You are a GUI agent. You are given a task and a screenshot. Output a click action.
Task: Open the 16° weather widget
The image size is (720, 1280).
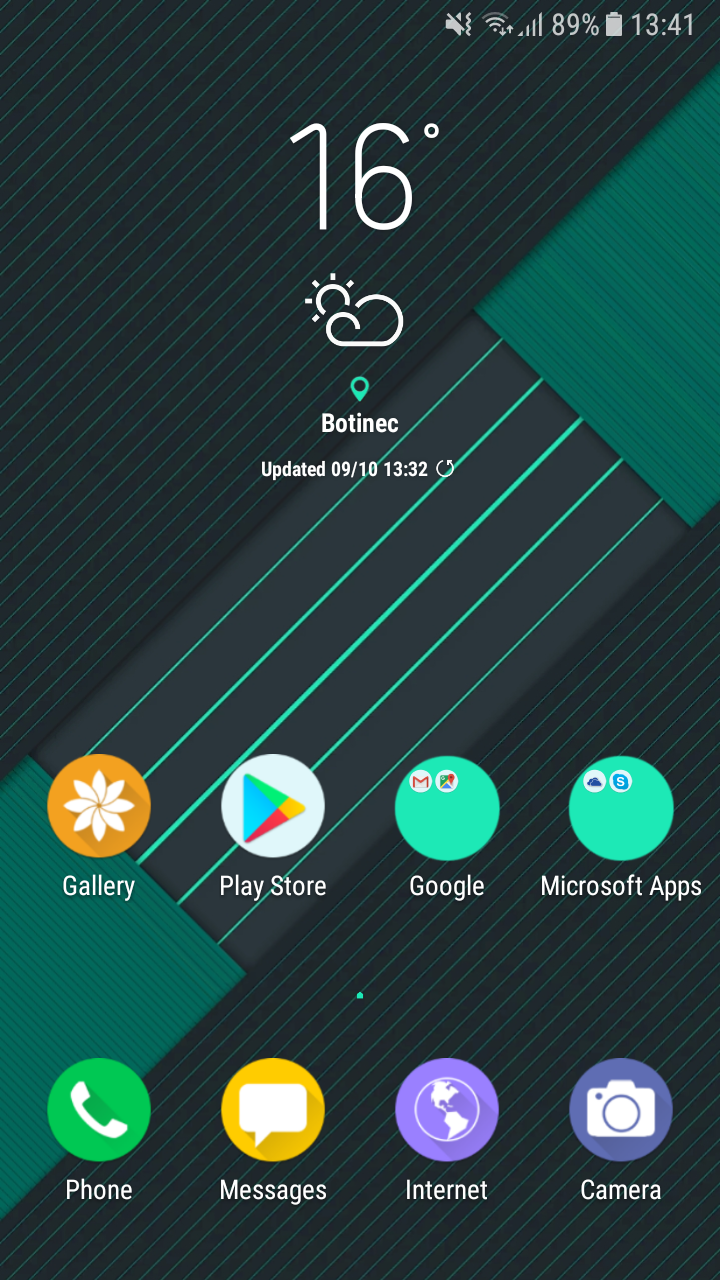[364, 176]
